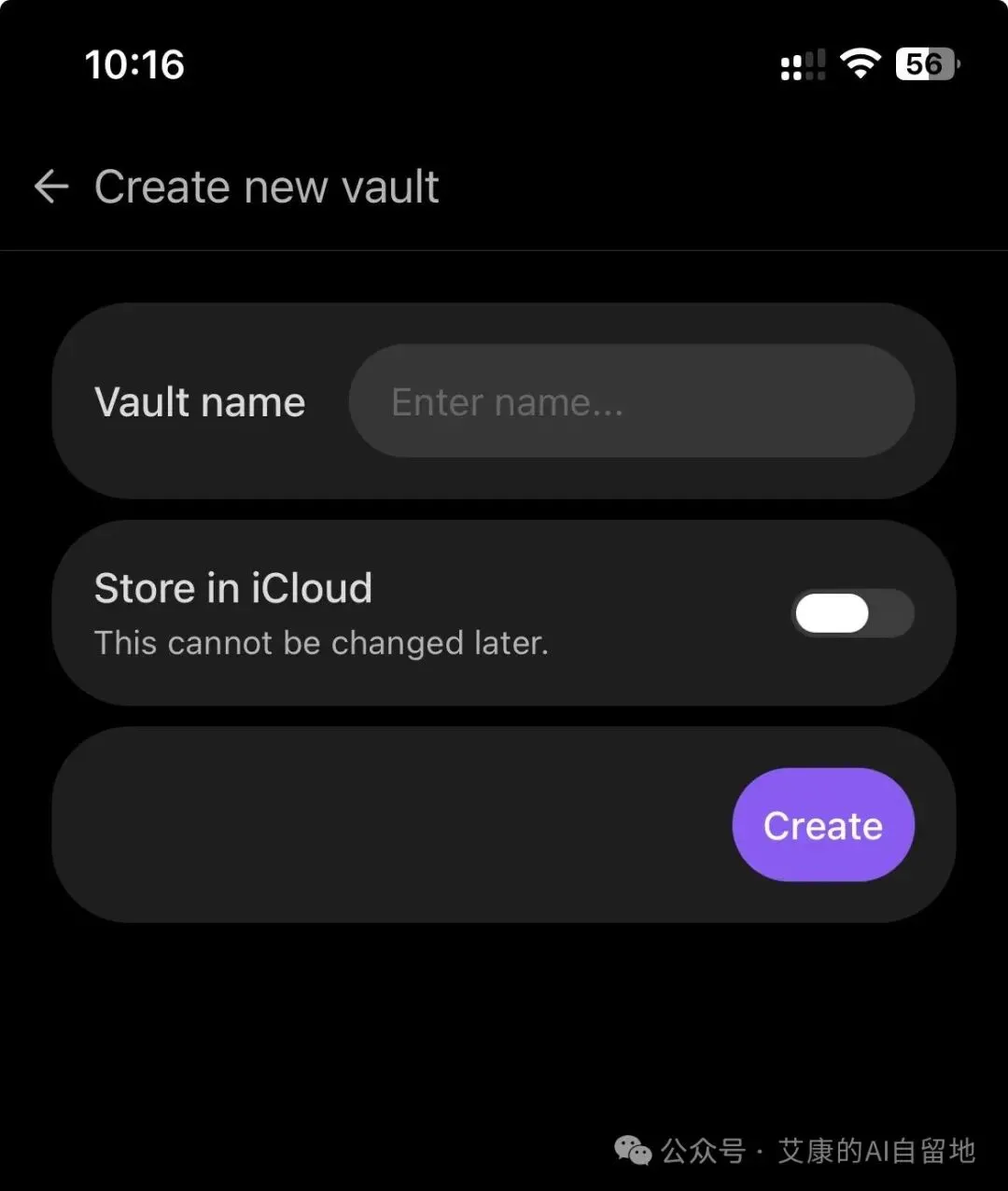Go back from Create new vault
The image size is (1008, 1191).
(x=51, y=188)
